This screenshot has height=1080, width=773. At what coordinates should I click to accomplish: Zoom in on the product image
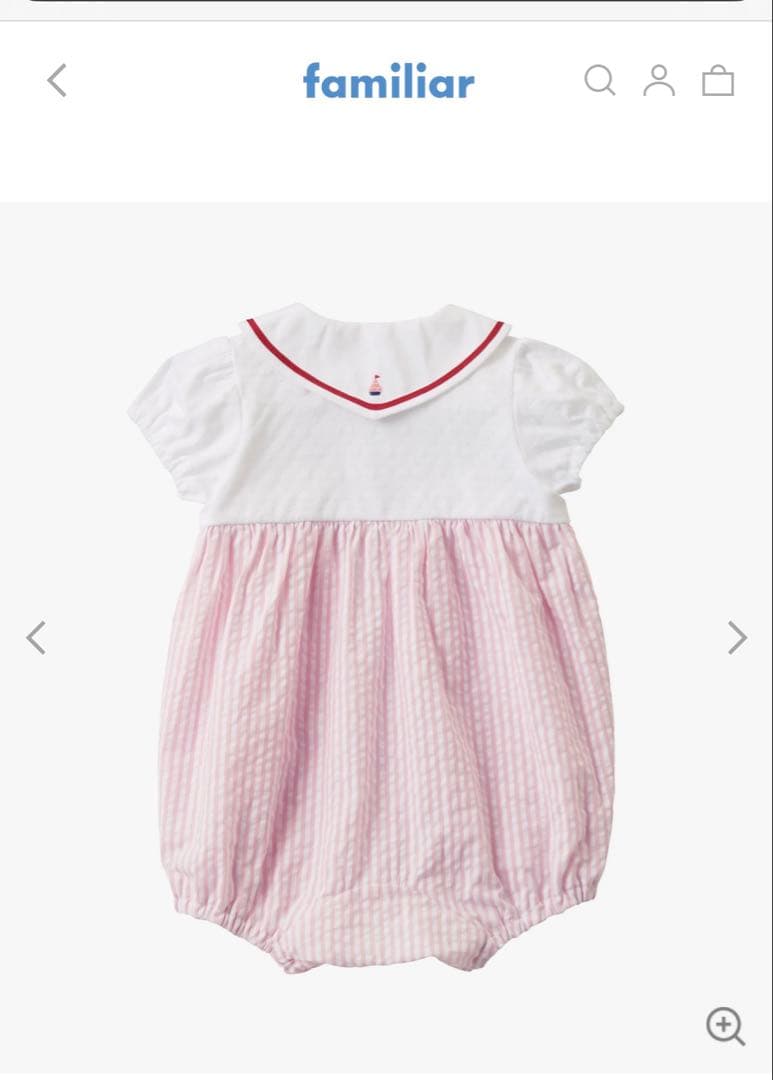[725, 1026]
